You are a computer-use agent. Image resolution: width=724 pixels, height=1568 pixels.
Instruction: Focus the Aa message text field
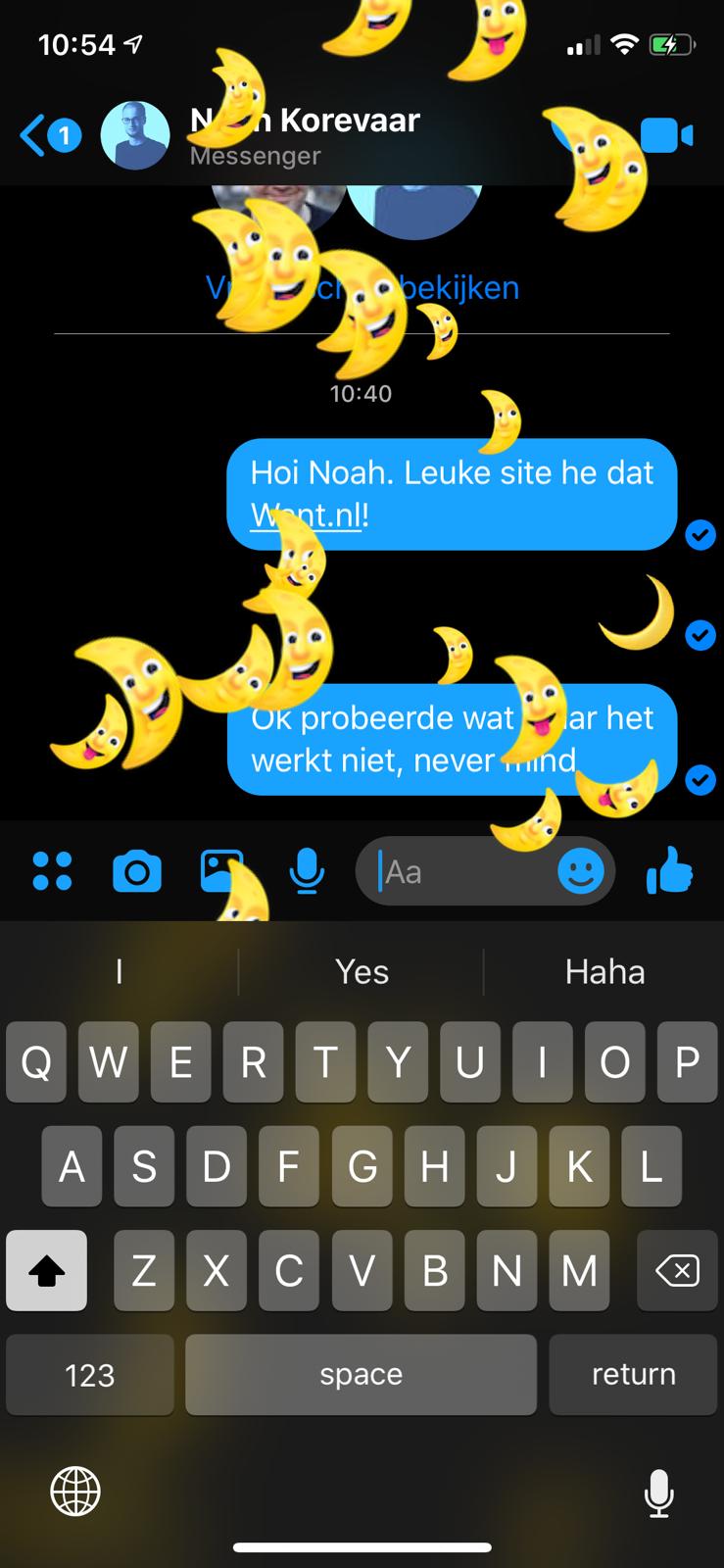click(x=460, y=871)
